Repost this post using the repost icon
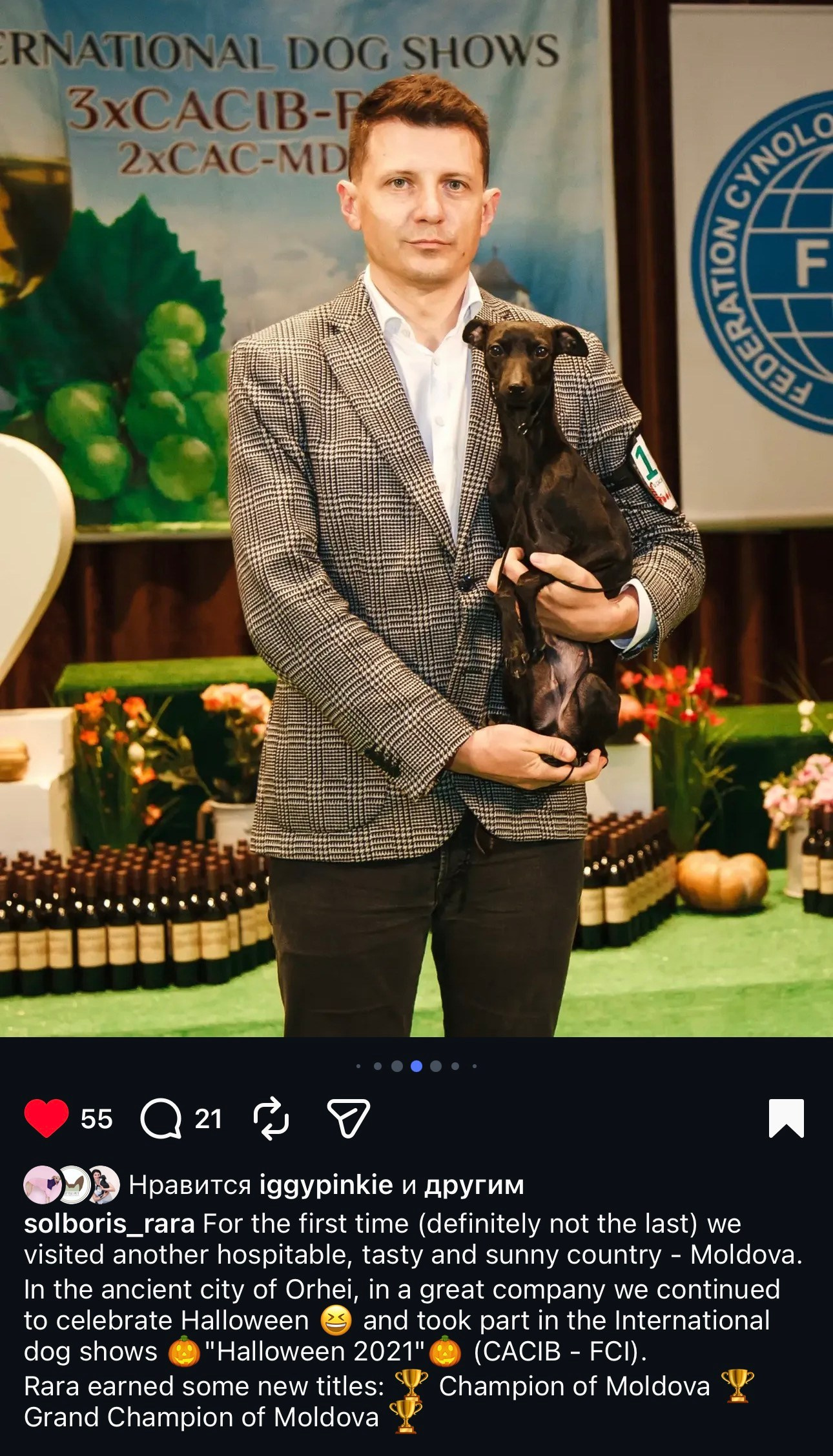The width and height of the screenshot is (833, 1456). [271, 1118]
